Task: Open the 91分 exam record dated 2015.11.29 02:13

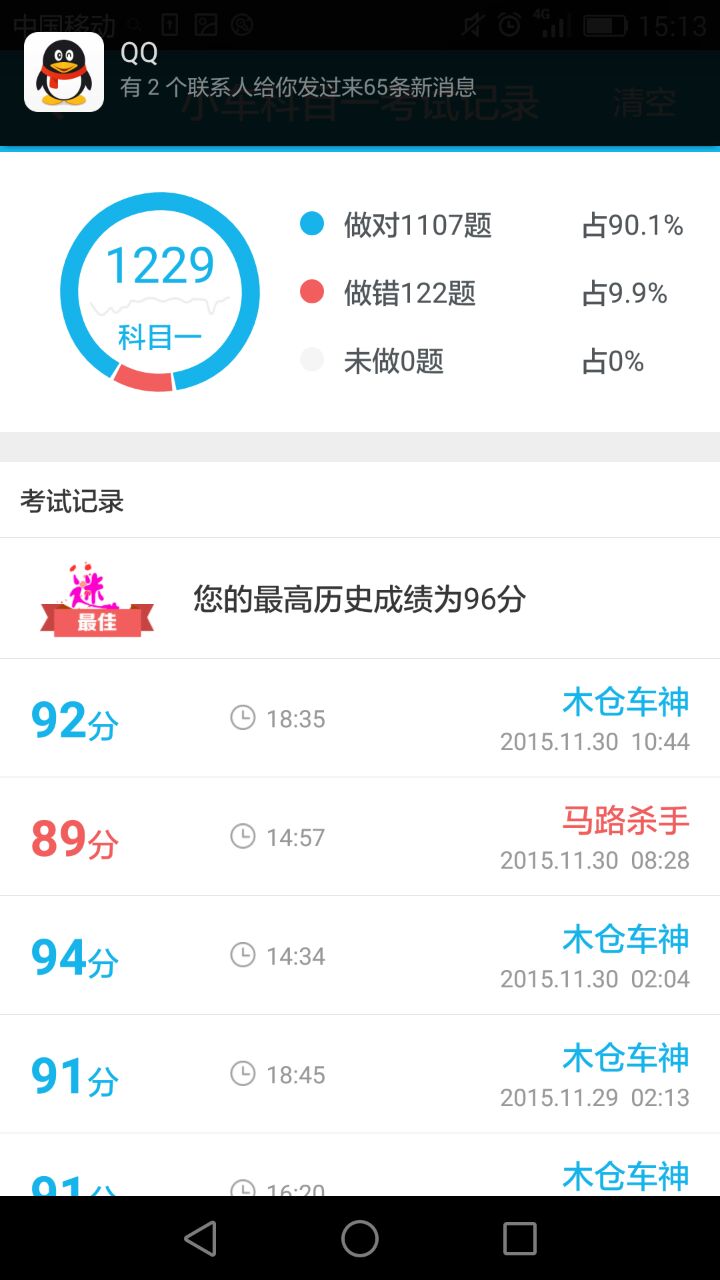Action: click(x=360, y=1075)
